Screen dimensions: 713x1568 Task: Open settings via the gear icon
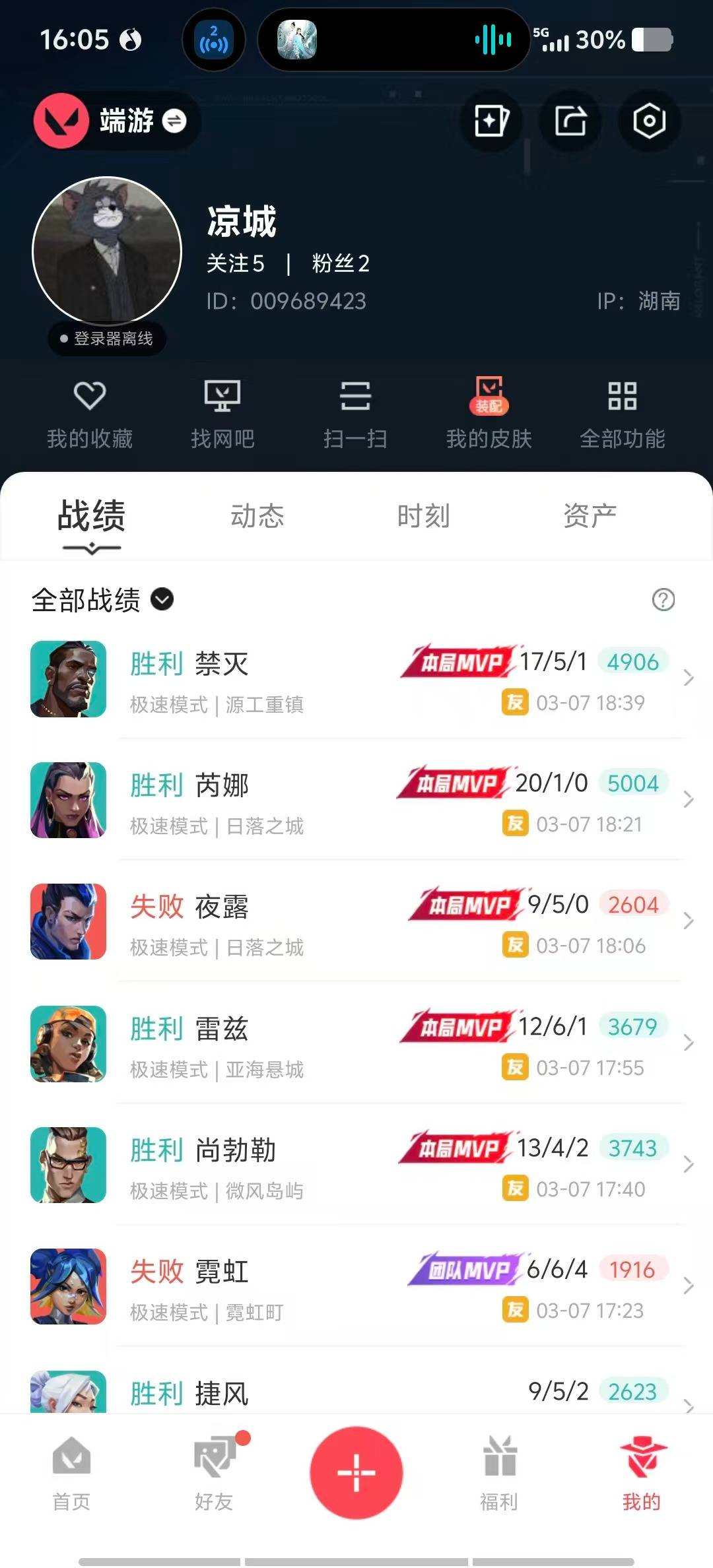pos(648,121)
